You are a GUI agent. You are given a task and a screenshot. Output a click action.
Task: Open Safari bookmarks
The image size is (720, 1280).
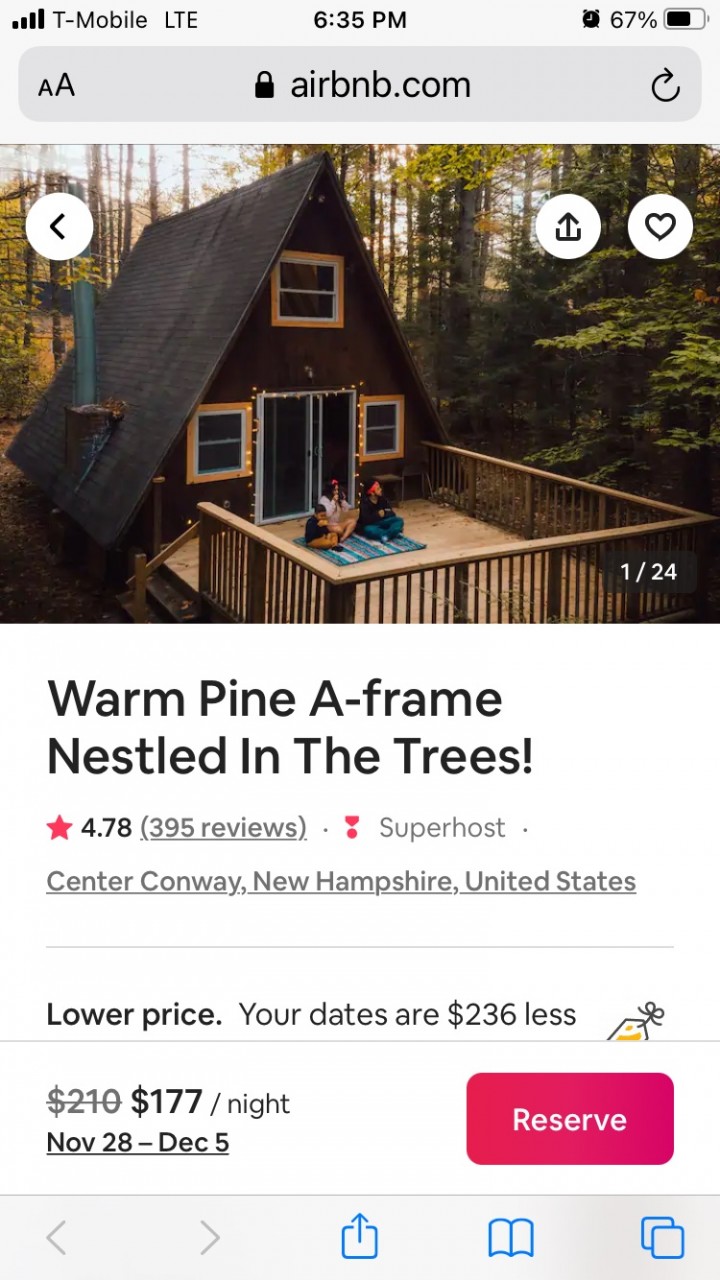click(511, 1238)
